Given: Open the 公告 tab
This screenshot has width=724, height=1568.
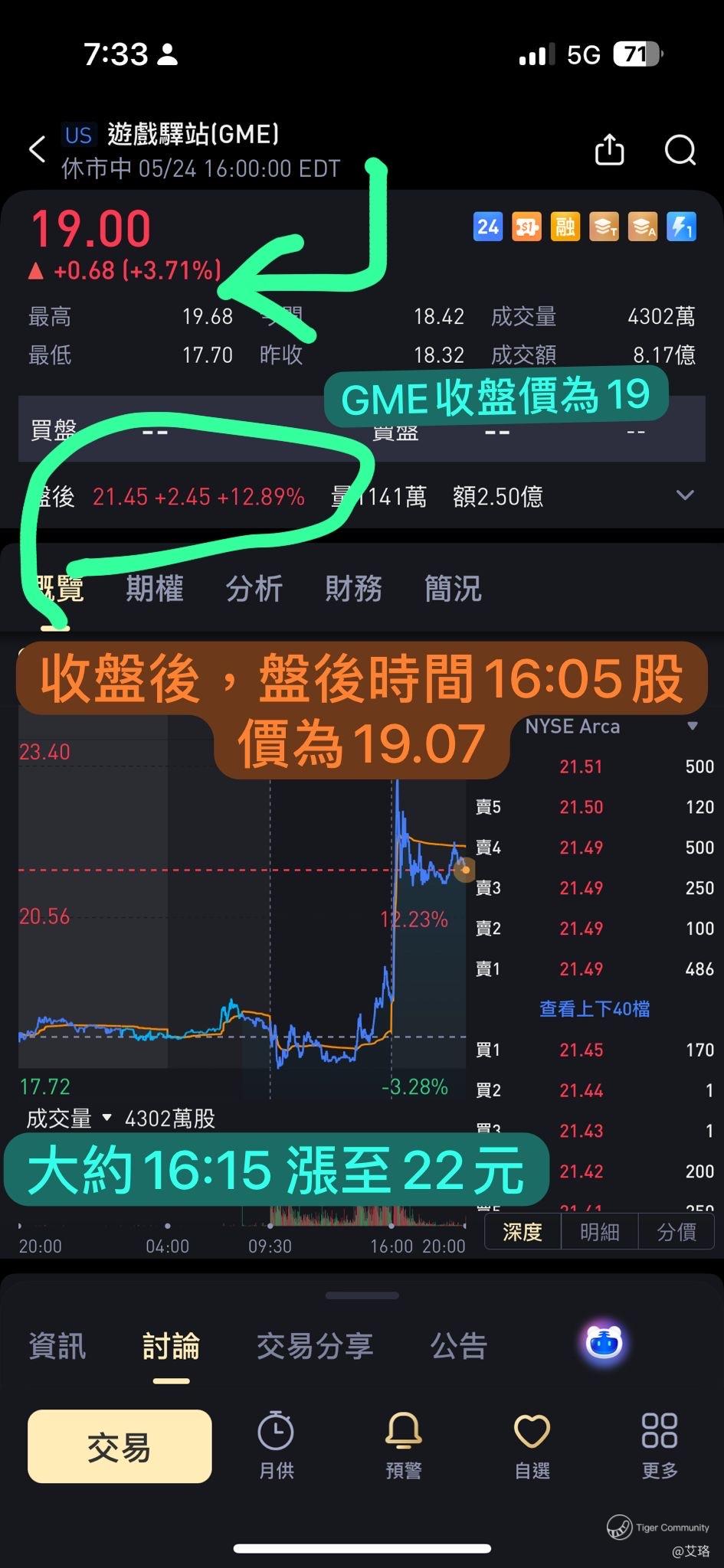Looking at the screenshot, I should [459, 1346].
